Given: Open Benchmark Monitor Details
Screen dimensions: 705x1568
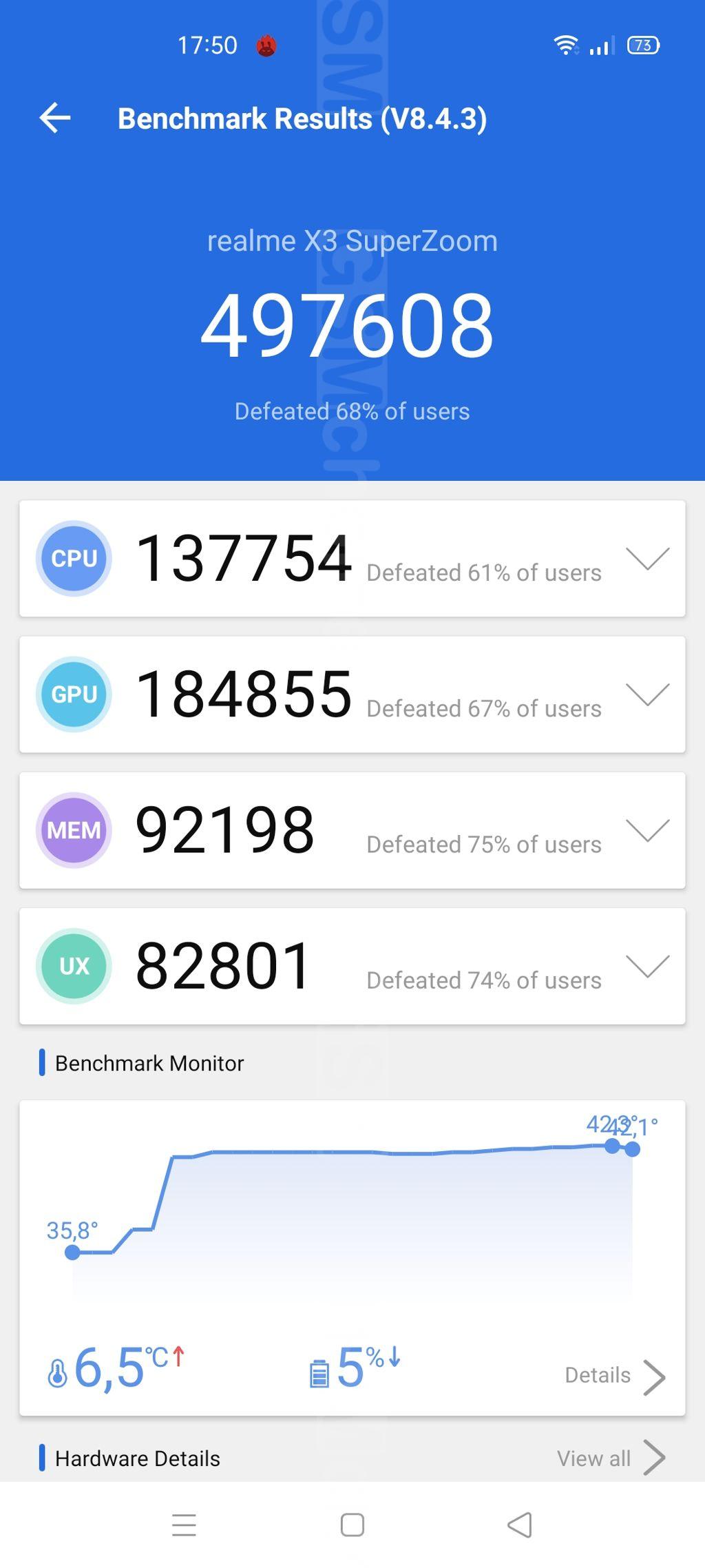Looking at the screenshot, I should [615, 1376].
